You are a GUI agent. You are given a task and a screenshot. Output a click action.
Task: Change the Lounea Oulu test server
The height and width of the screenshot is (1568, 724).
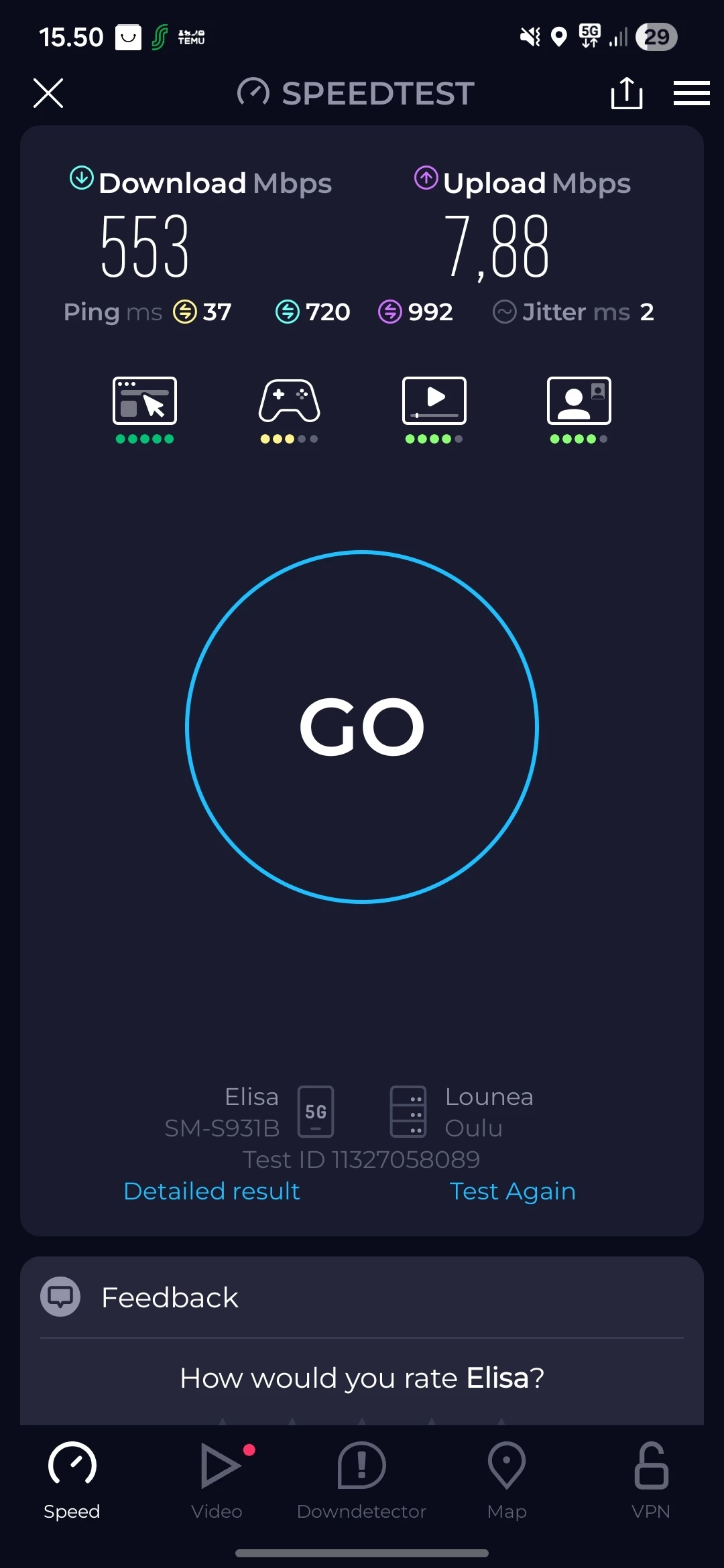click(x=463, y=1112)
